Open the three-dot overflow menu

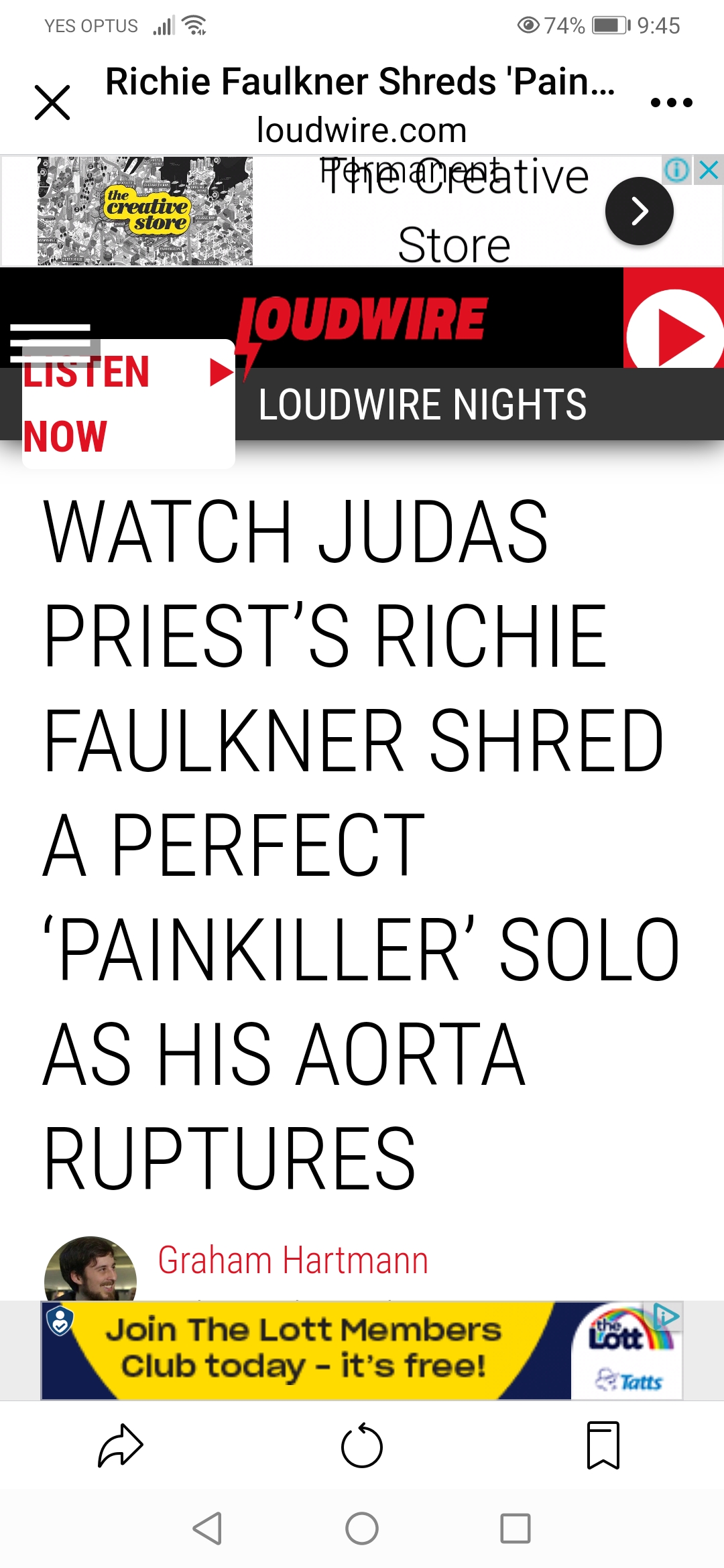click(671, 103)
